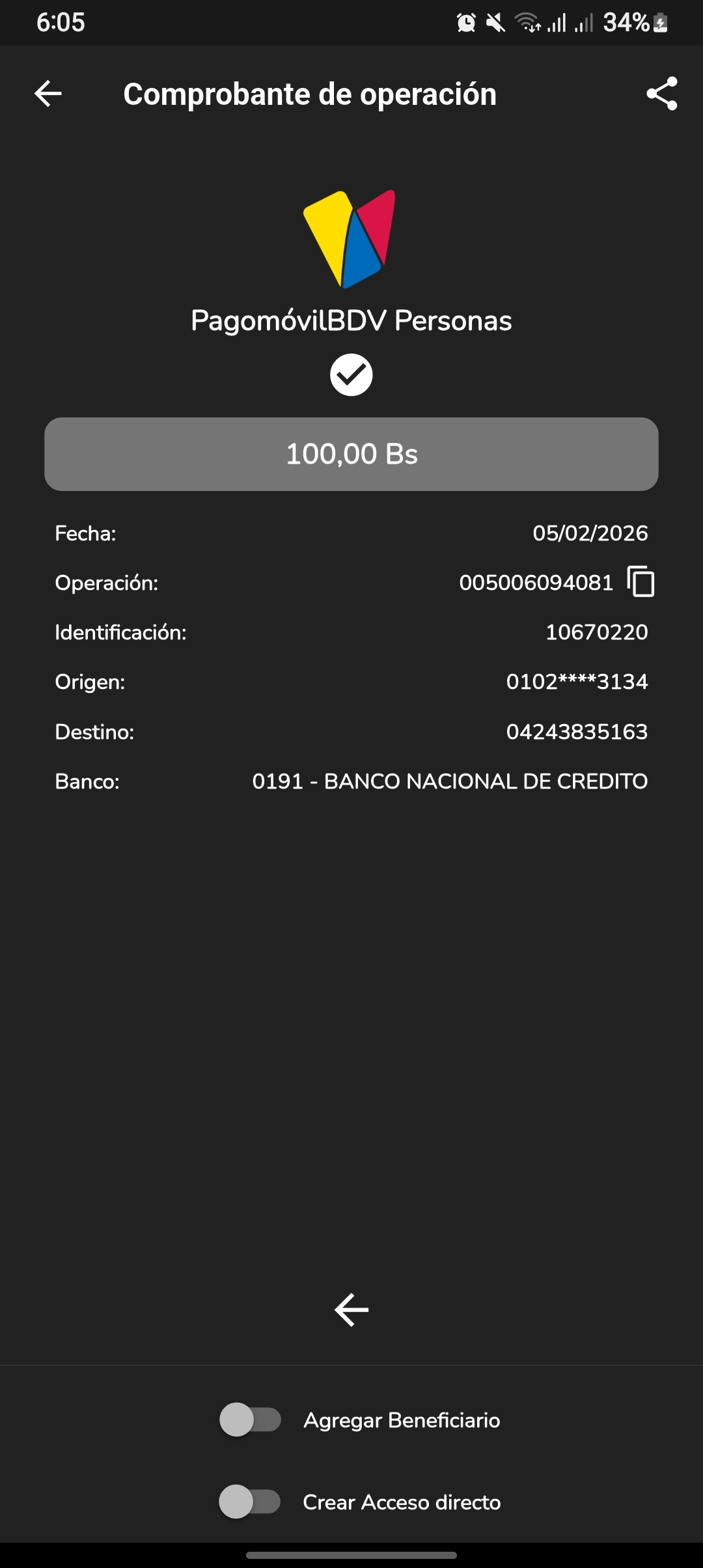This screenshot has width=703, height=1568.
Task: Enable the Agregar Beneficiario switch
Action: [x=251, y=1420]
